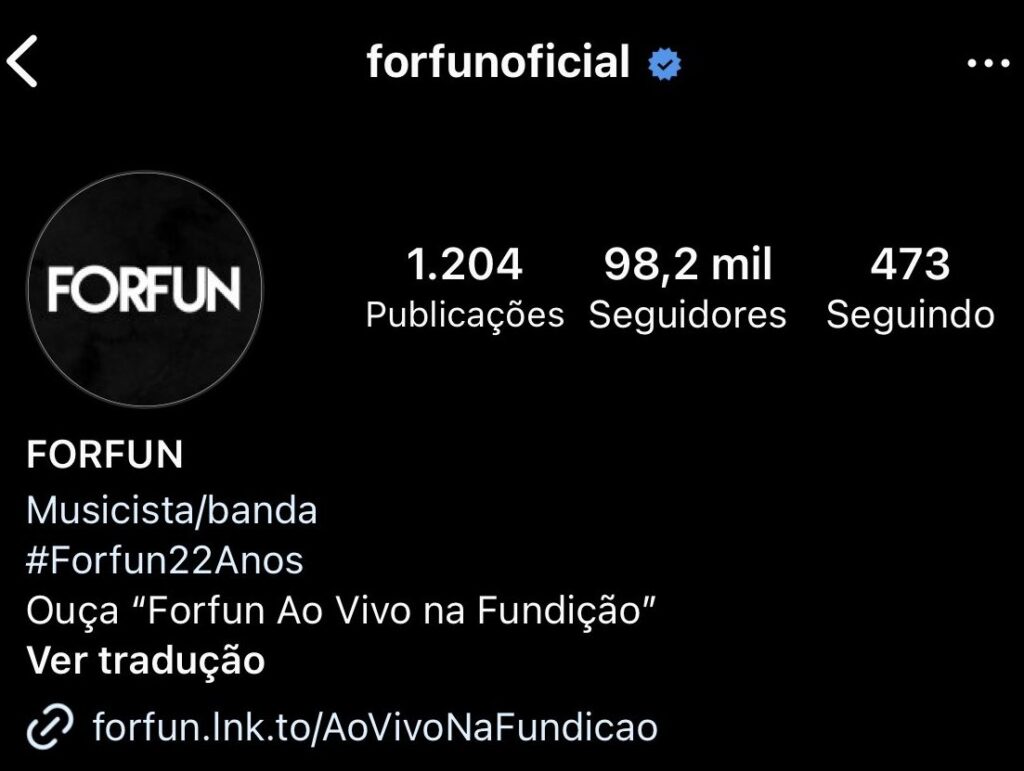
Task: Open the 473 Seguindo list
Action: point(909,289)
